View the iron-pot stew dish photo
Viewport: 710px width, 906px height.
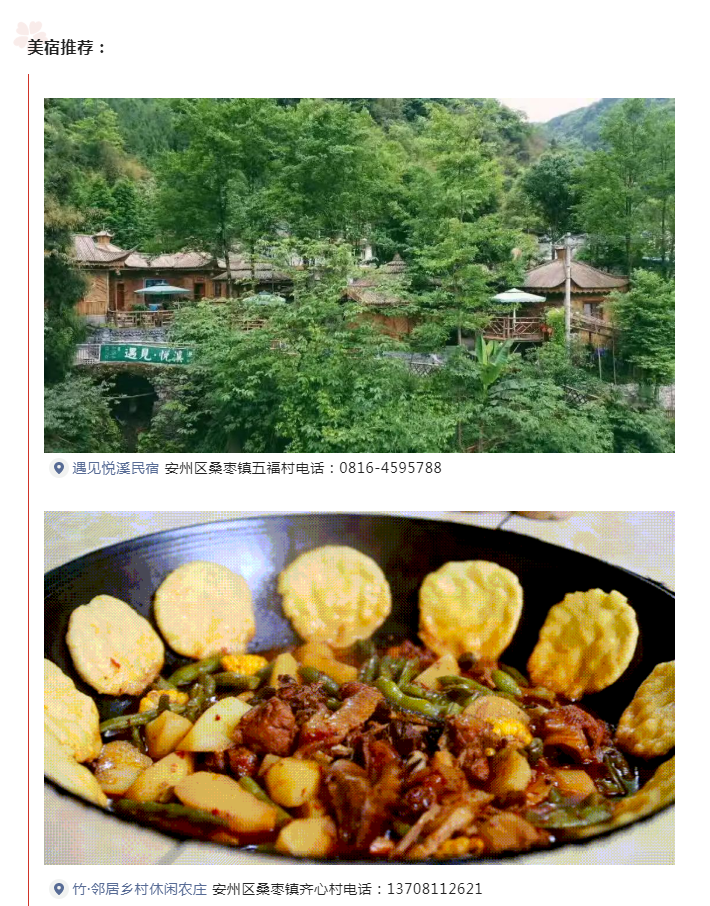tap(359, 688)
